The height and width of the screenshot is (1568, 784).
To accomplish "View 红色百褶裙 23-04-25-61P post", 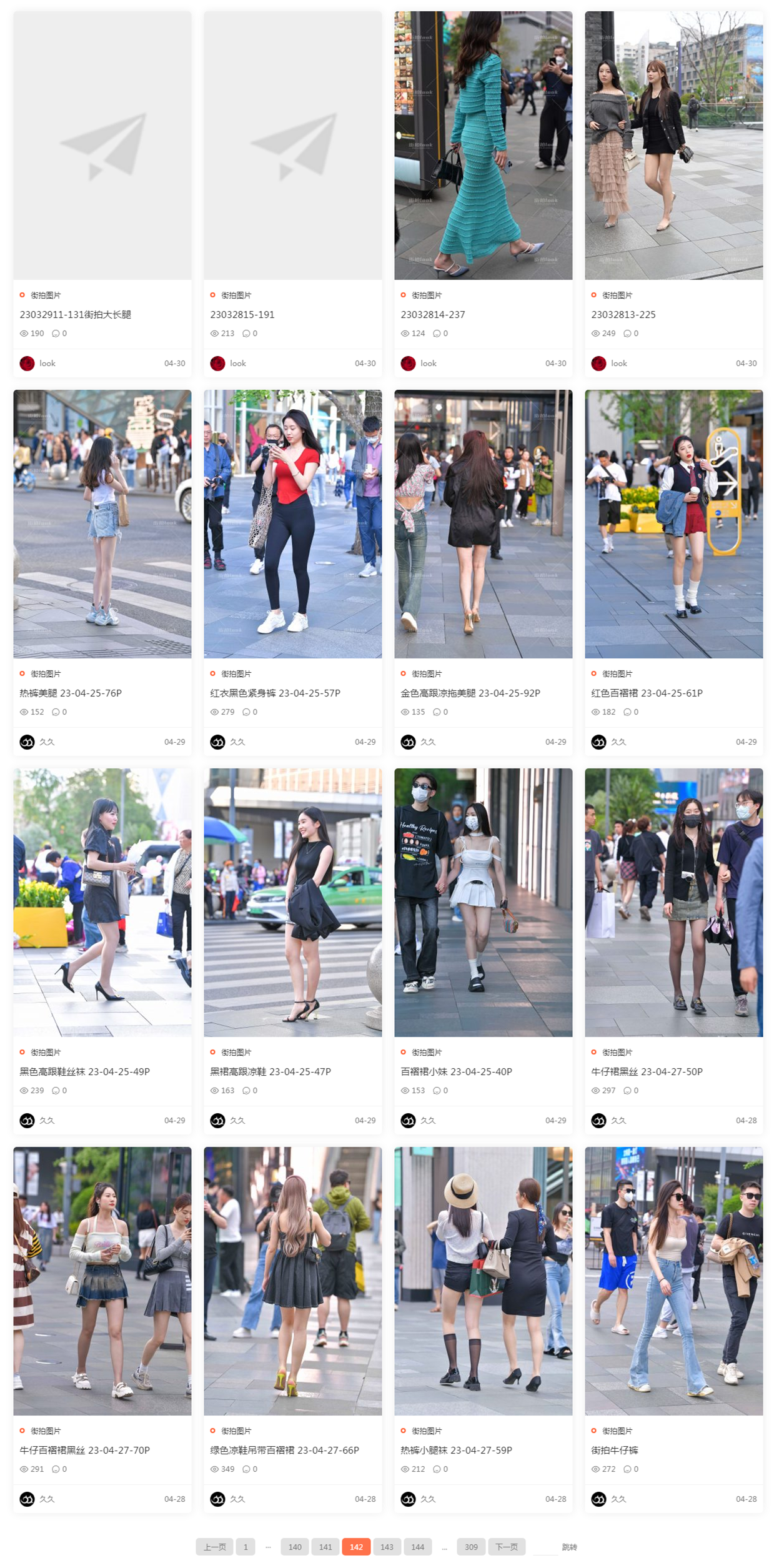I will pyautogui.click(x=646, y=693).
